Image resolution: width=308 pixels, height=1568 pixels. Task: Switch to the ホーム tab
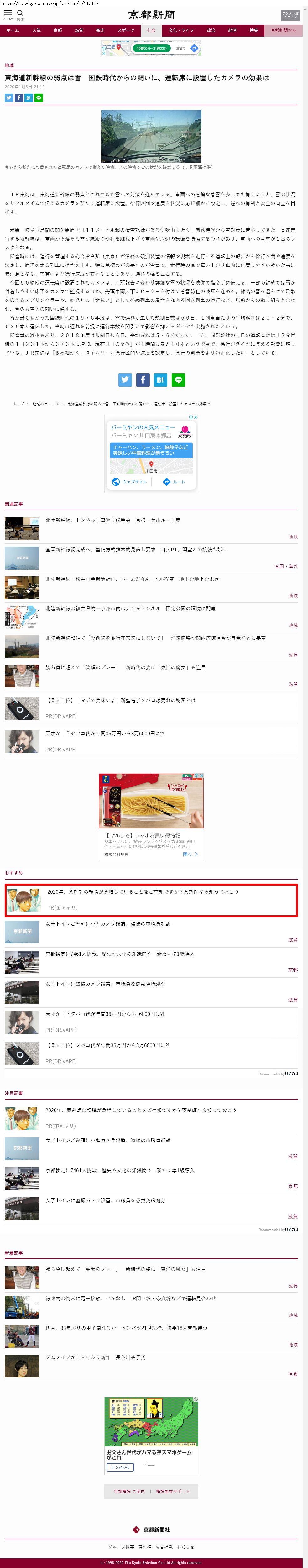pos(13,30)
